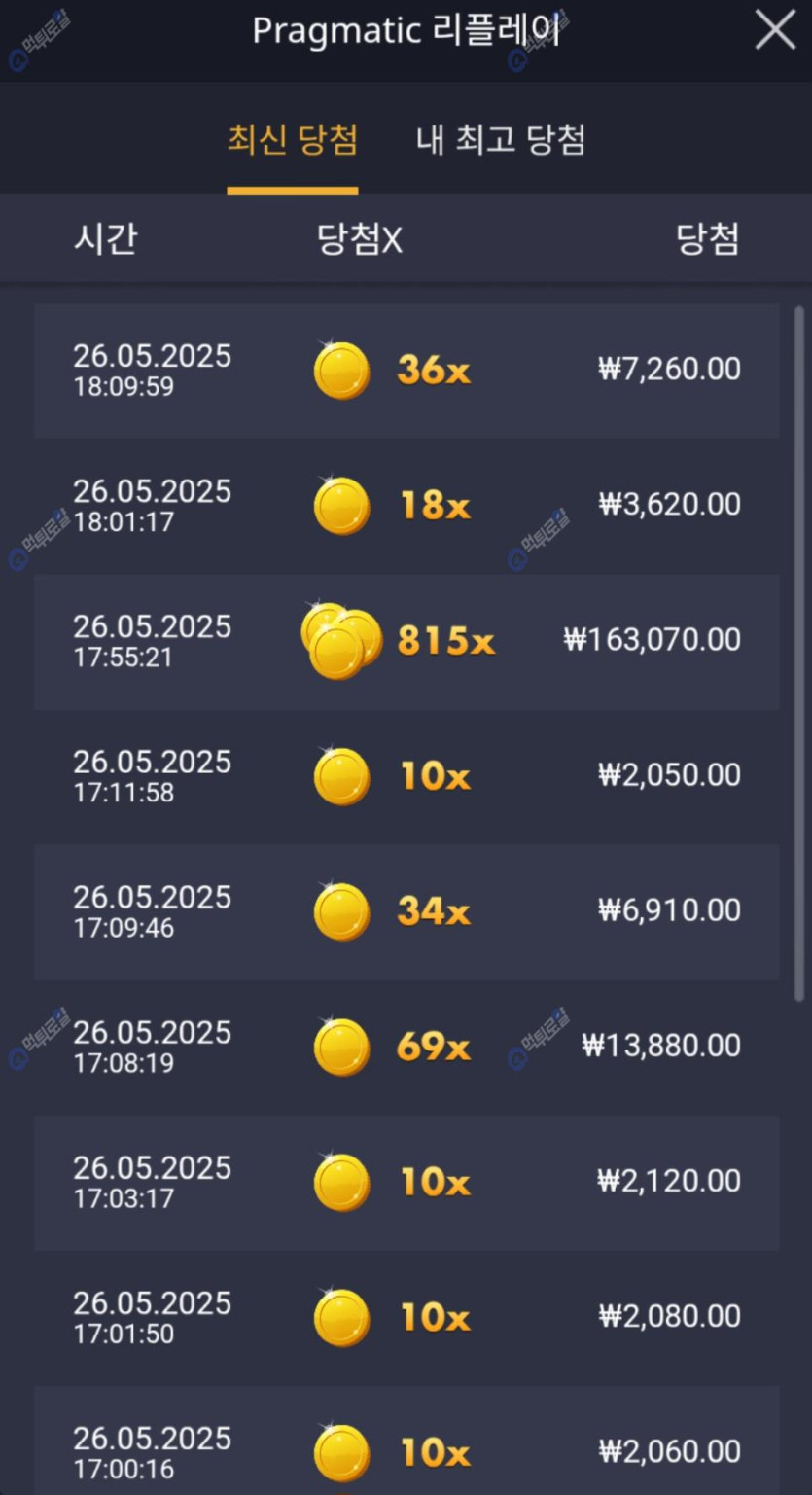Open the 36x win replay at 18:09:59
Viewport: 812px width, 1495px height.
click(x=406, y=371)
